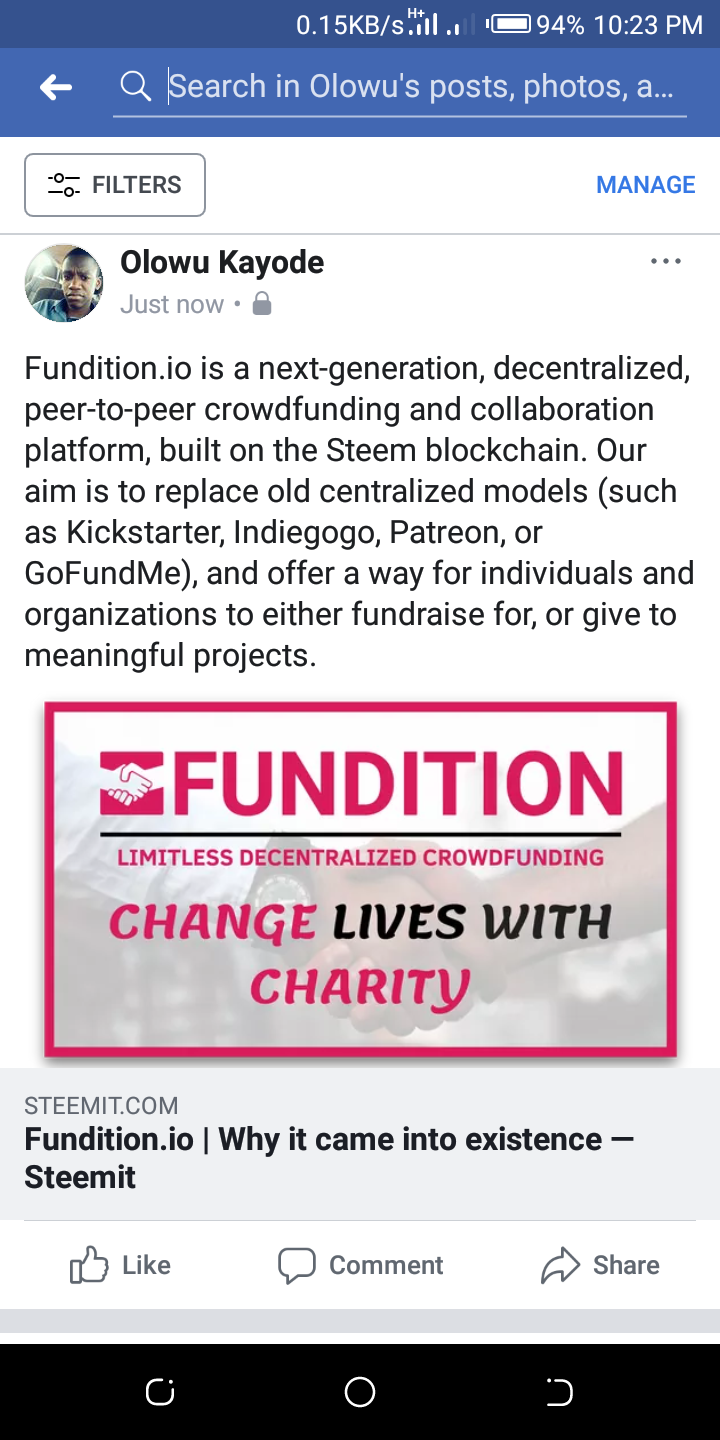Go back using the top arrow

pos(56,88)
